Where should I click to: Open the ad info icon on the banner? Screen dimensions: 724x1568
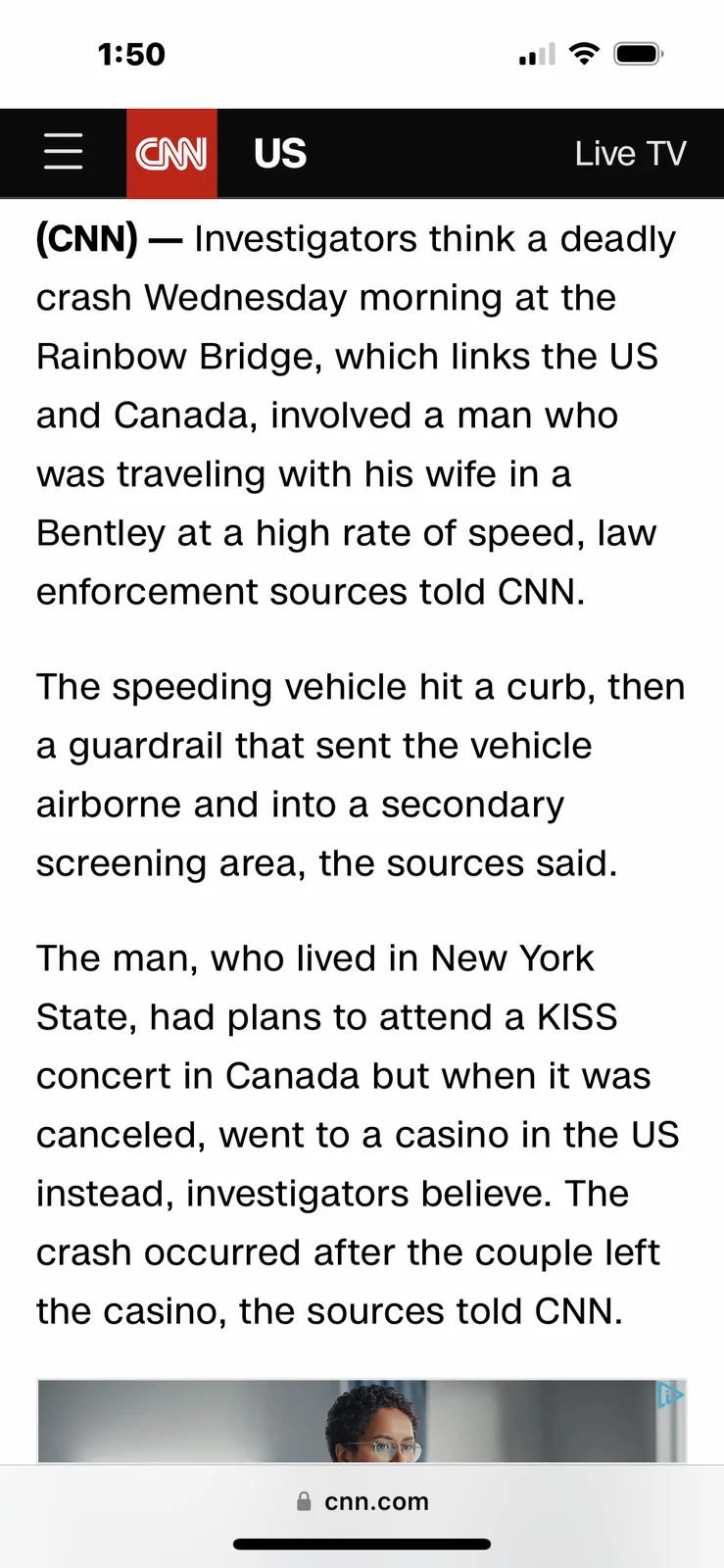670,1395
